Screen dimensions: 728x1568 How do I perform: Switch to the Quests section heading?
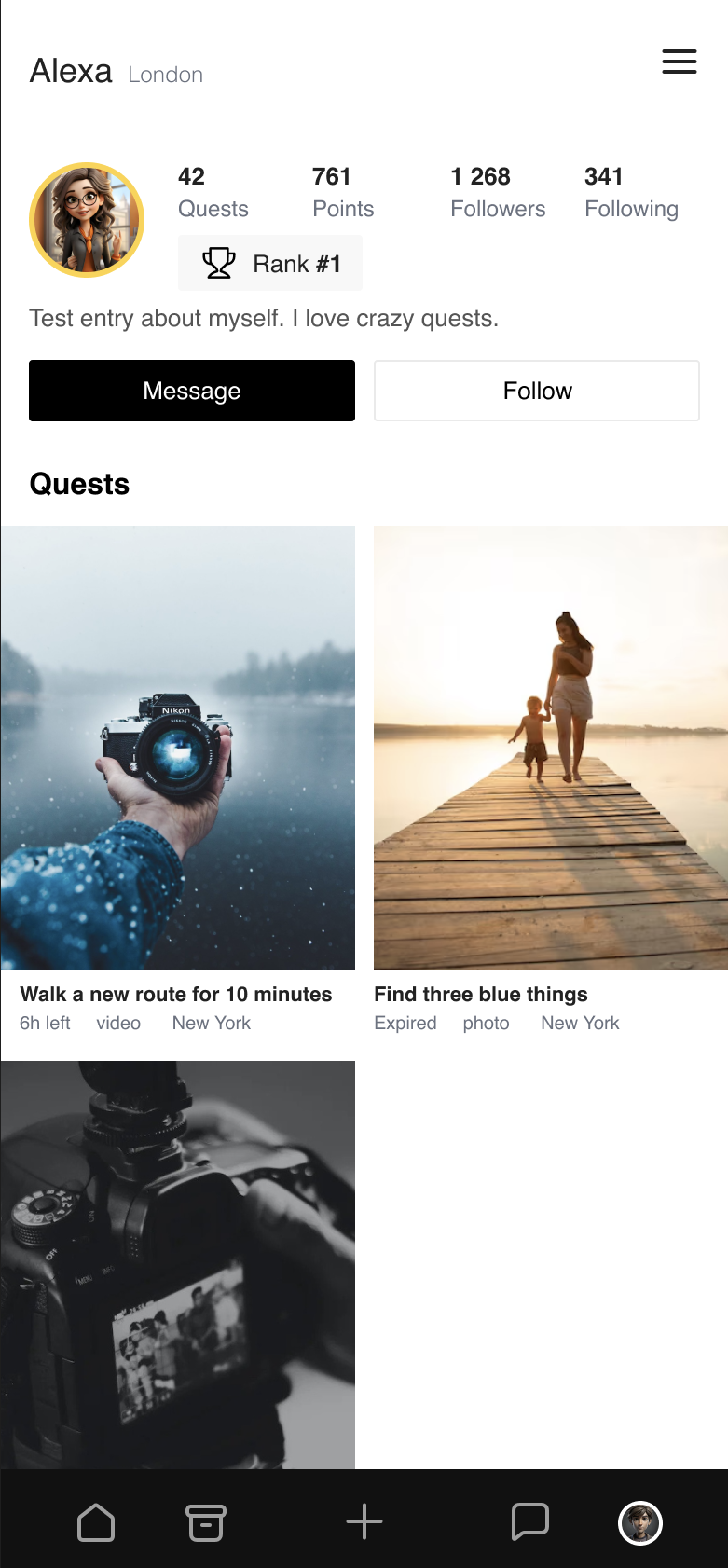pos(79,484)
